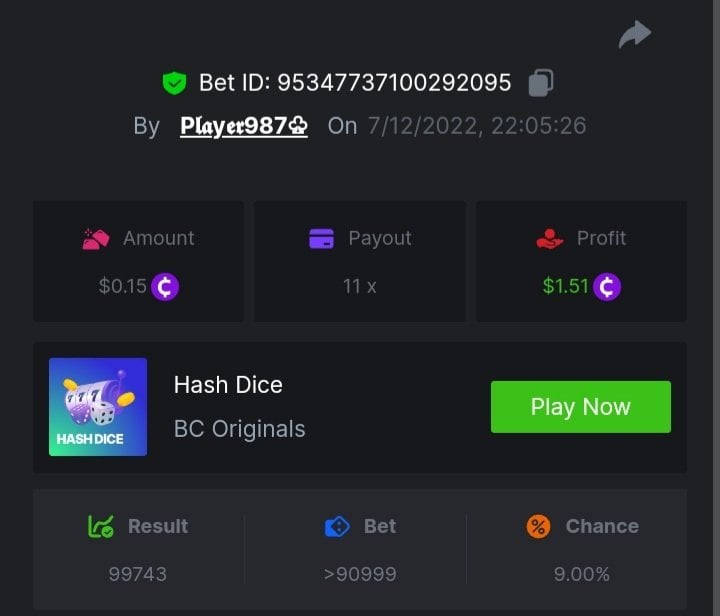Share this bet details
This screenshot has width=720, height=616.
click(x=634, y=35)
